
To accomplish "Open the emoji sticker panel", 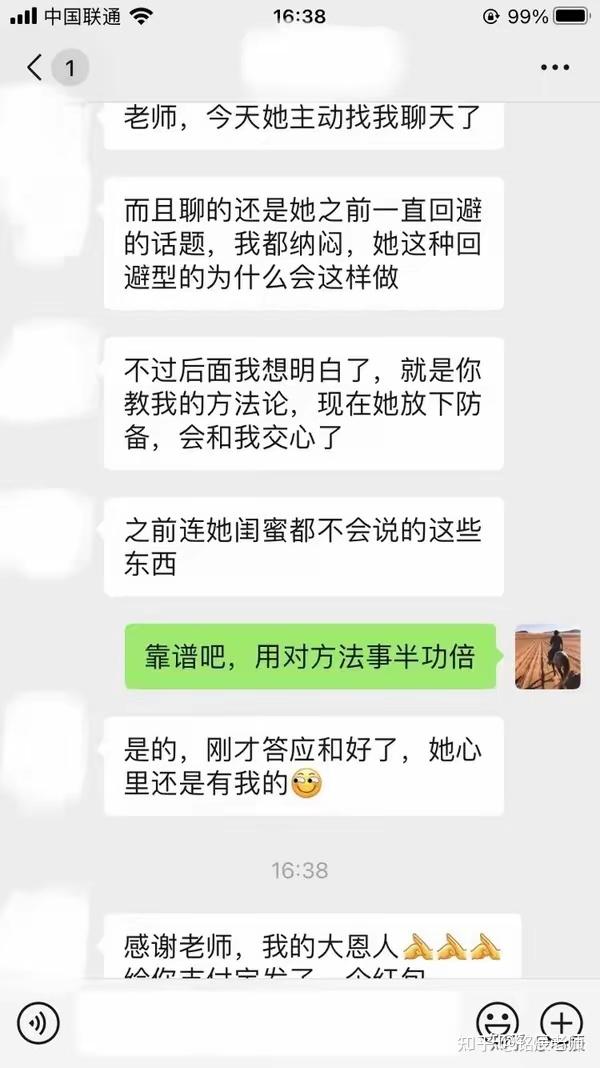I will click(x=497, y=1021).
